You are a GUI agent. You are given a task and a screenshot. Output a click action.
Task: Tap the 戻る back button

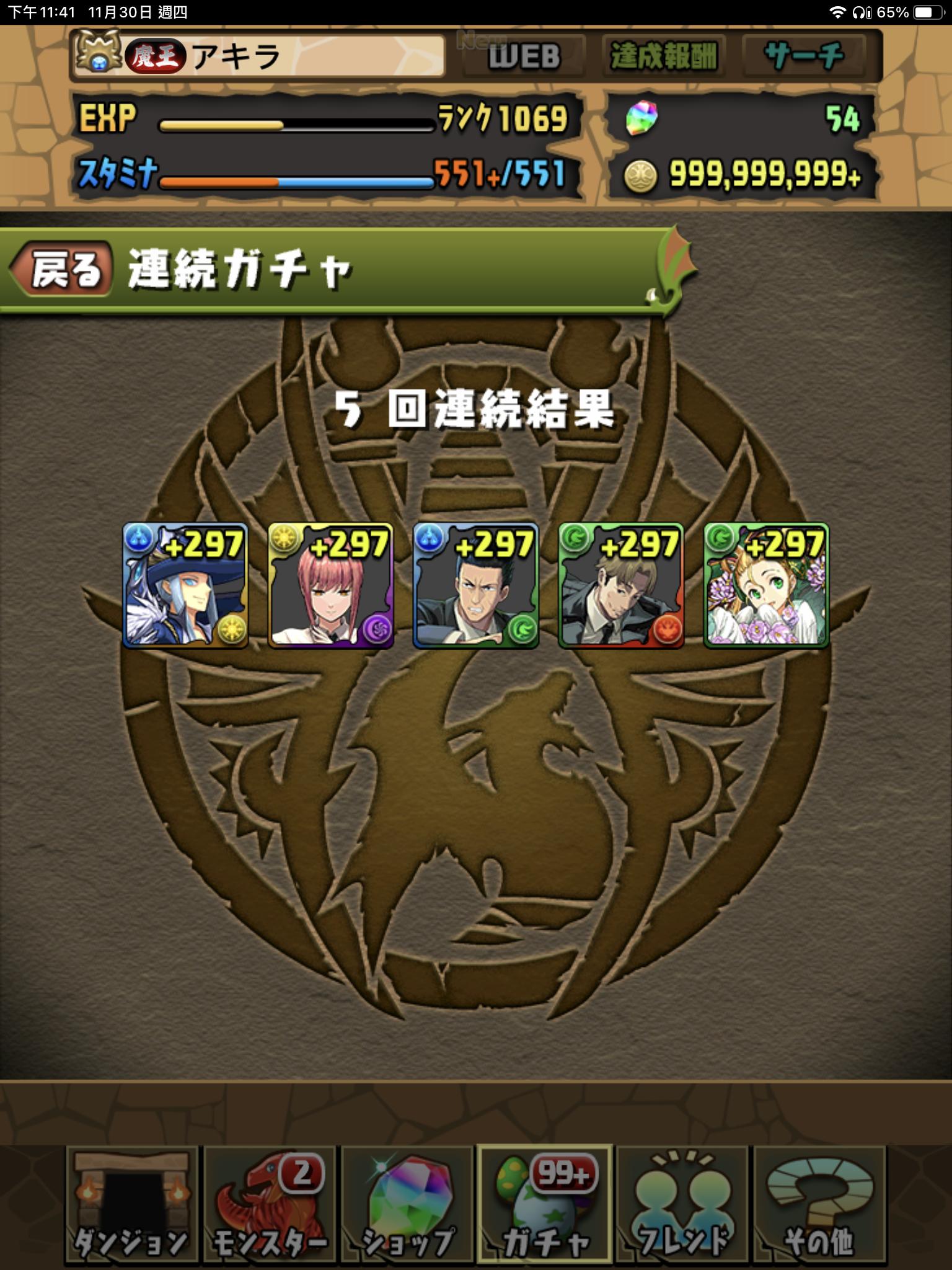(x=62, y=270)
